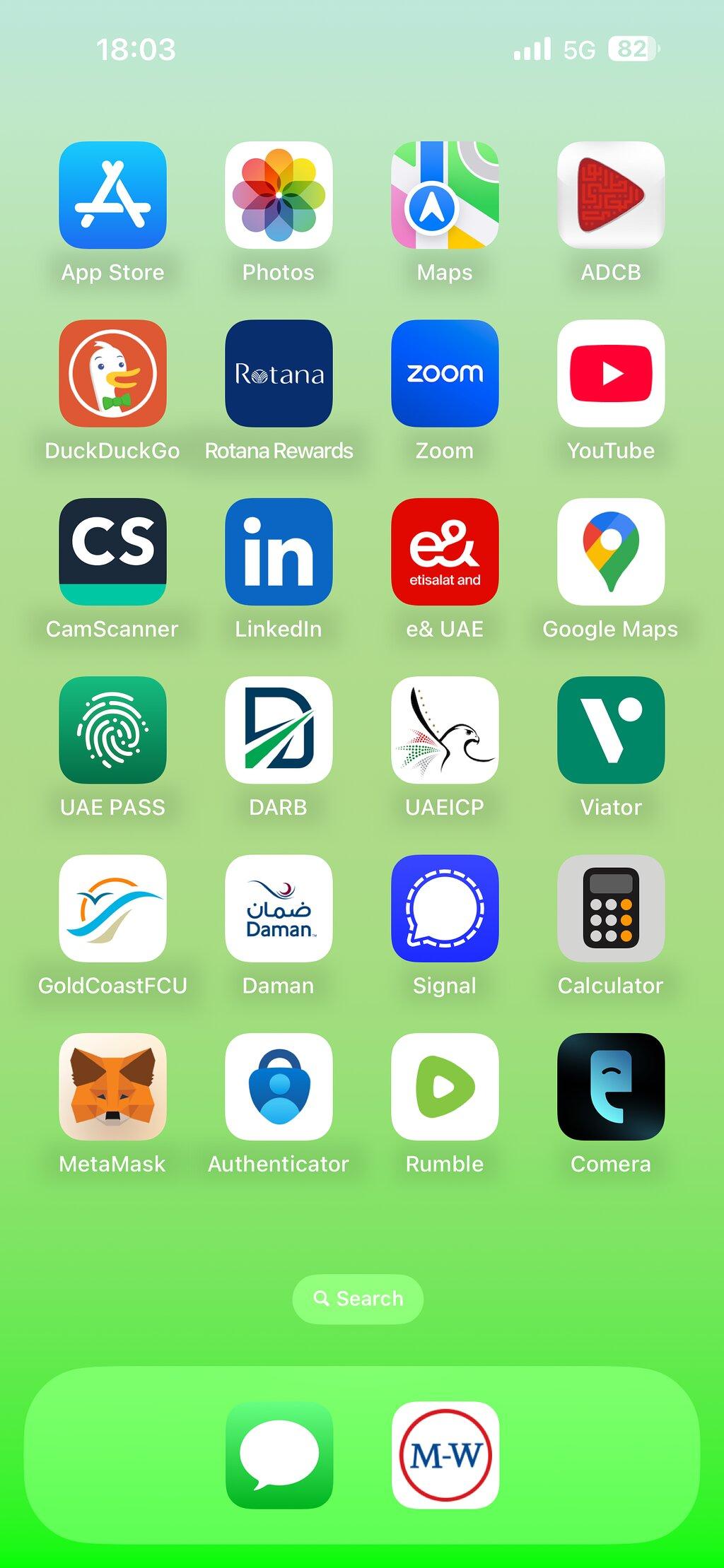Image resolution: width=724 pixels, height=1568 pixels.
Task: Open Apple Maps
Action: tap(445, 195)
